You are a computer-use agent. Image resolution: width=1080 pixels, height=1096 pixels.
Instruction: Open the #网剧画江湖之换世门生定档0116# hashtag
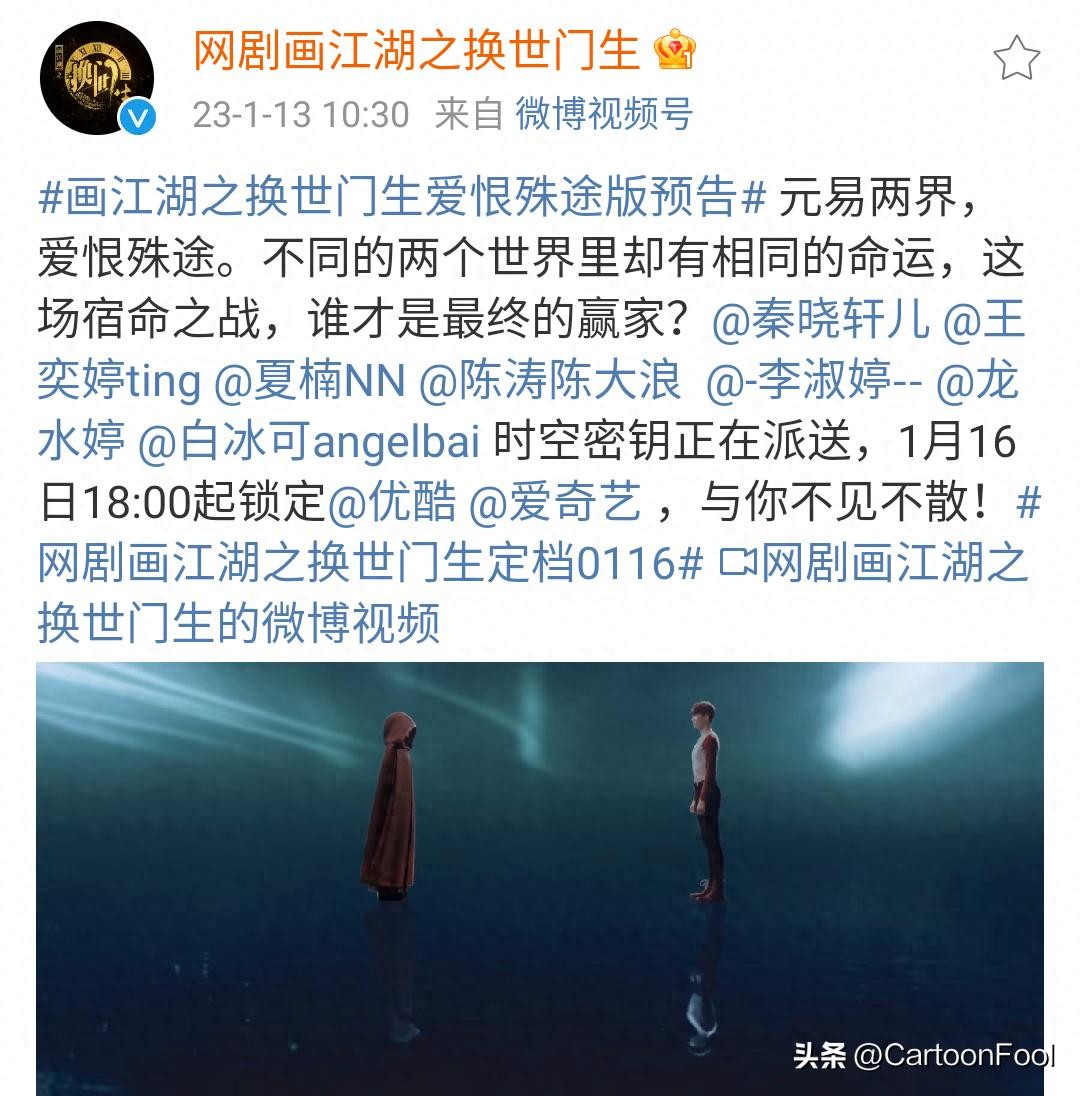click(x=370, y=565)
